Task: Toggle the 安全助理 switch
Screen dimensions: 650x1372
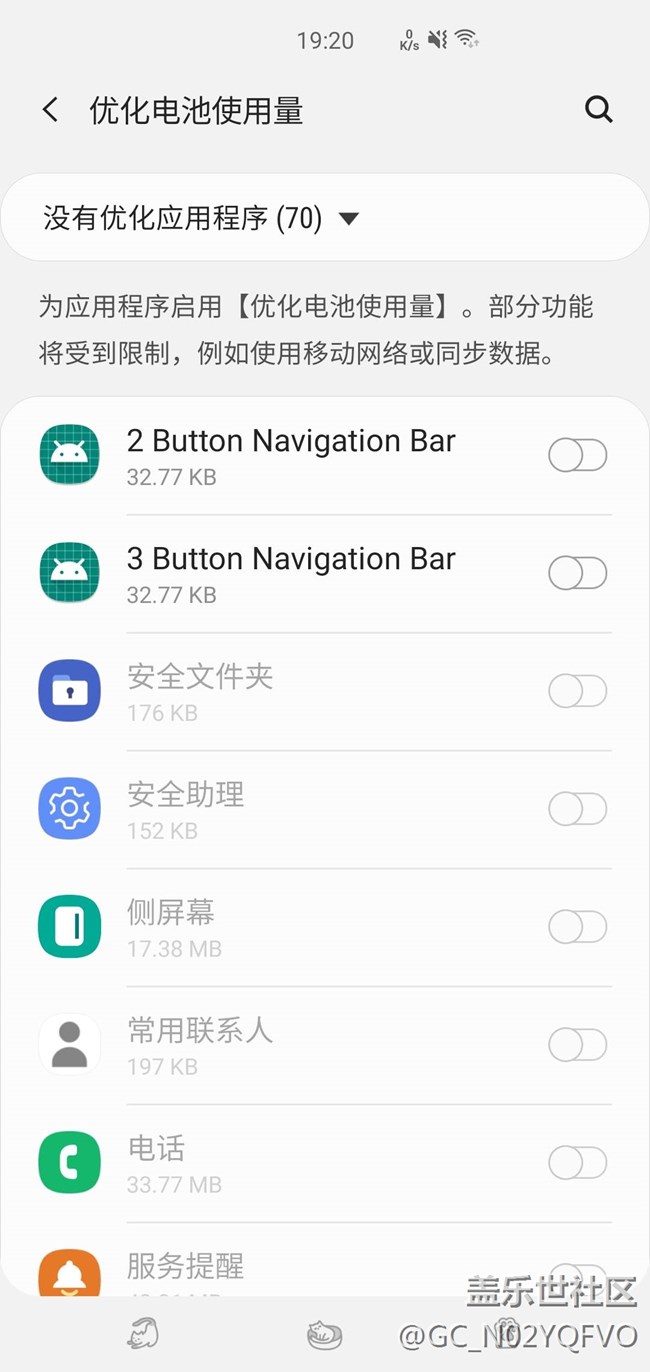Action: click(x=577, y=809)
